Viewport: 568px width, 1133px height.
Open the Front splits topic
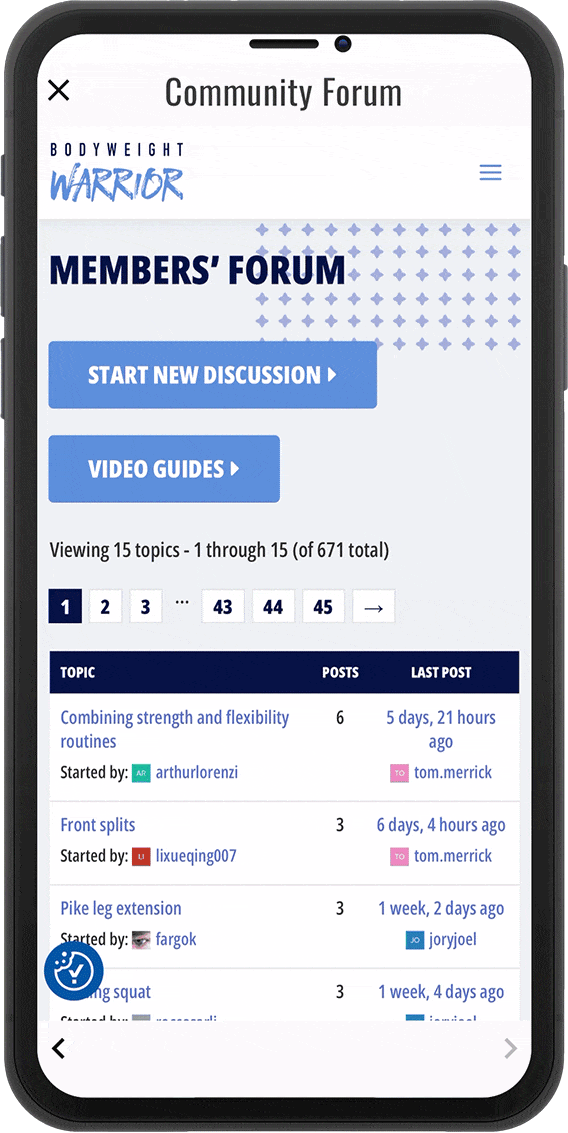point(98,824)
